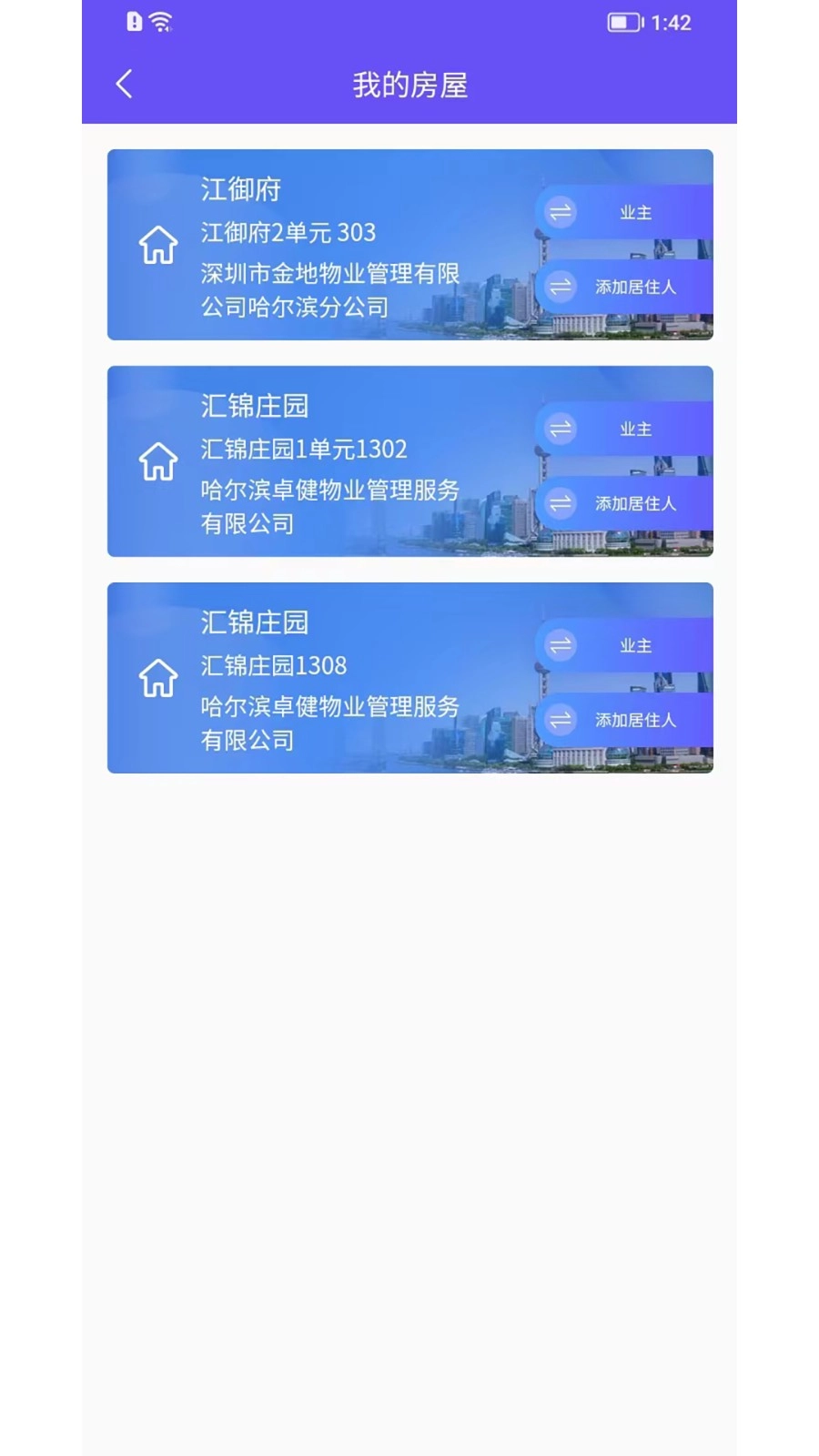
Task: Go back from 我的房屋 page
Action: [125, 85]
